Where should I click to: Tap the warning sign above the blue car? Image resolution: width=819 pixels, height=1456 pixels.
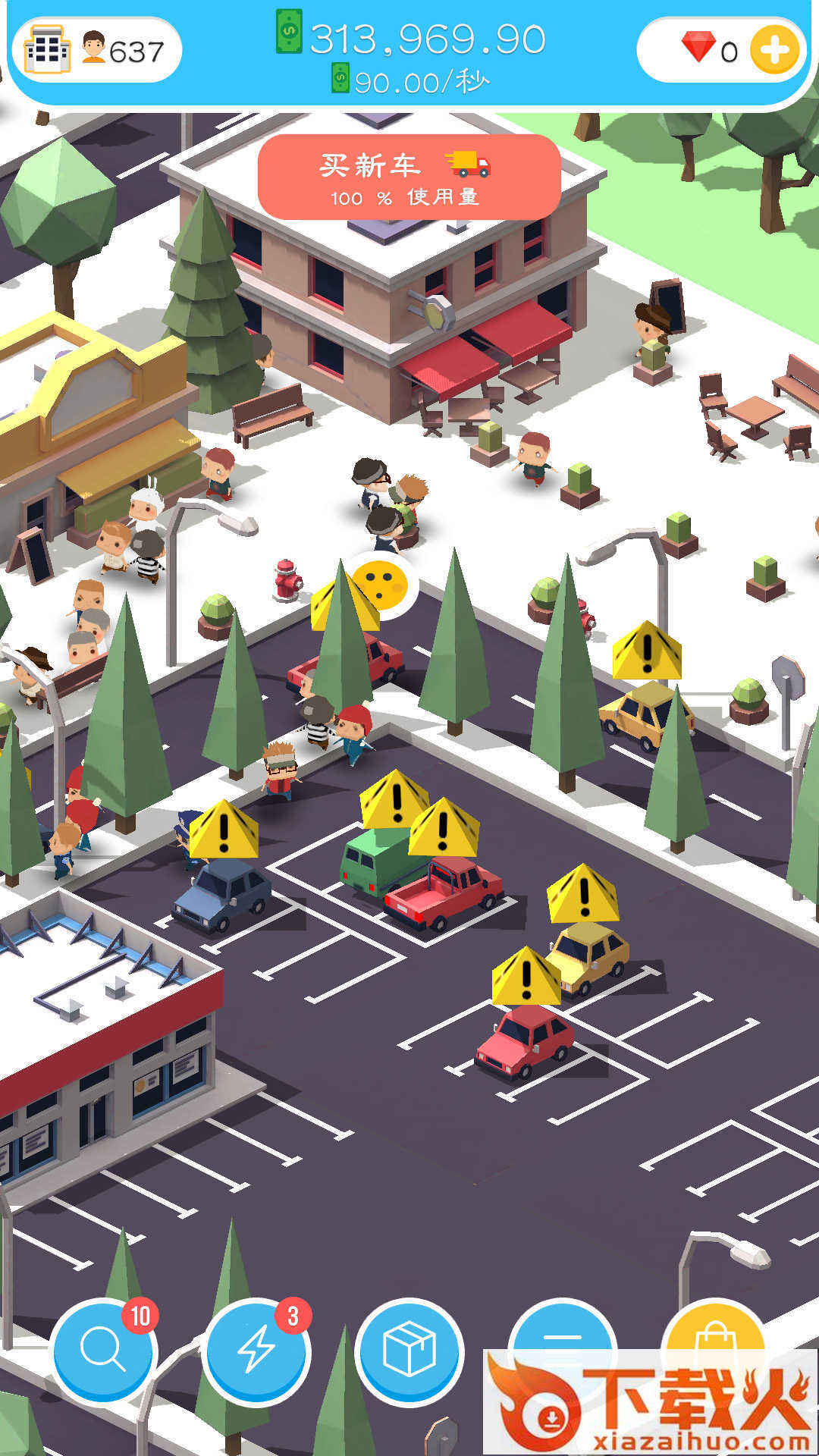tap(224, 829)
